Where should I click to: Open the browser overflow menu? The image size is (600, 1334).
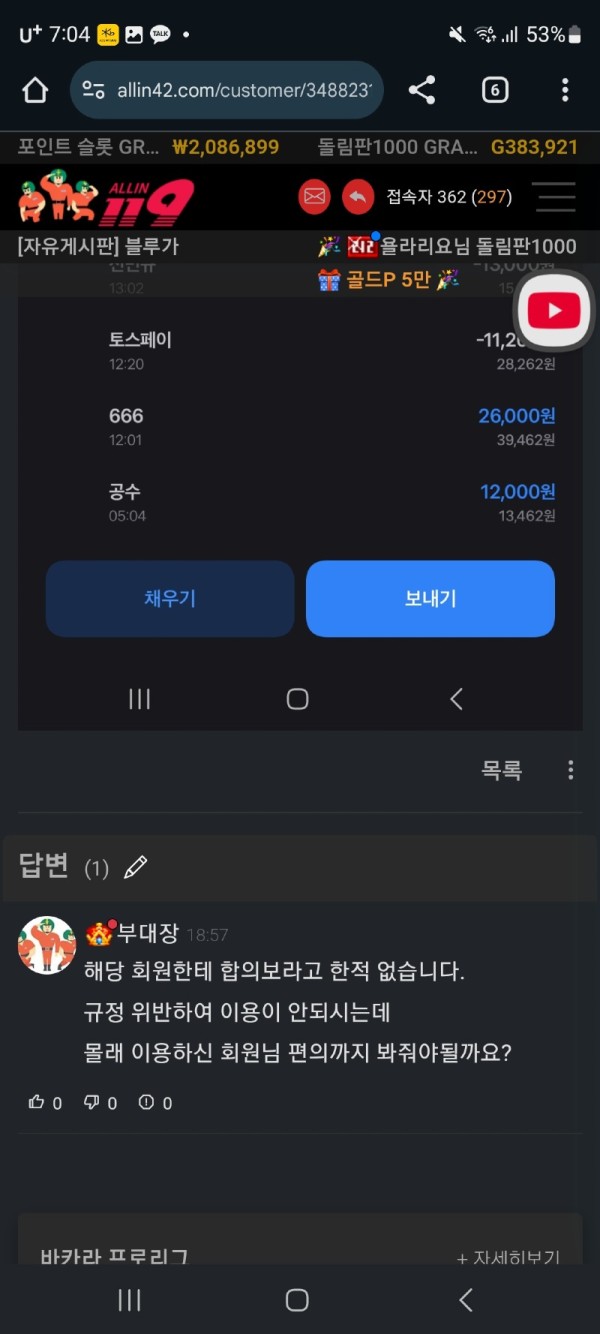pos(565,91)
